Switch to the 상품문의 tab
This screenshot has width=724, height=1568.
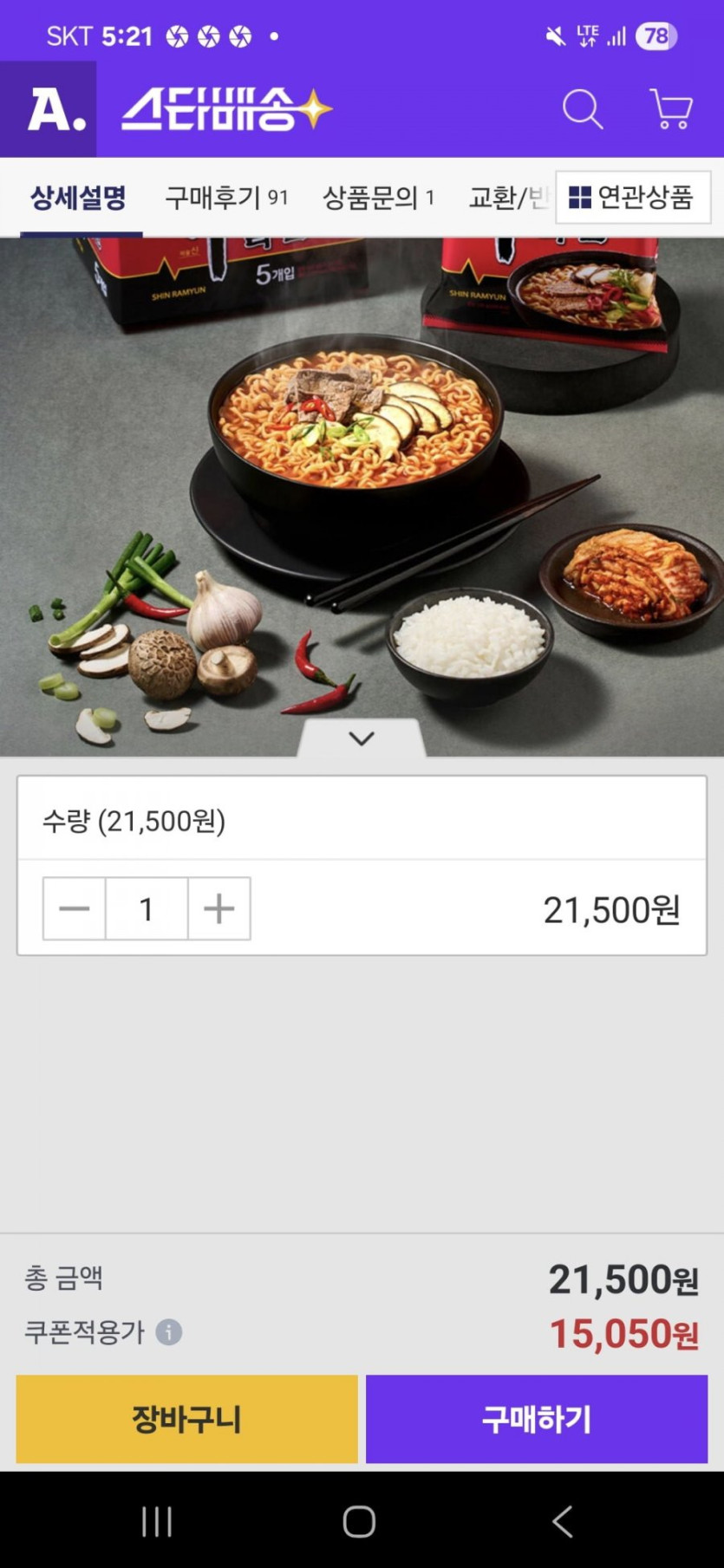(378, 198)
